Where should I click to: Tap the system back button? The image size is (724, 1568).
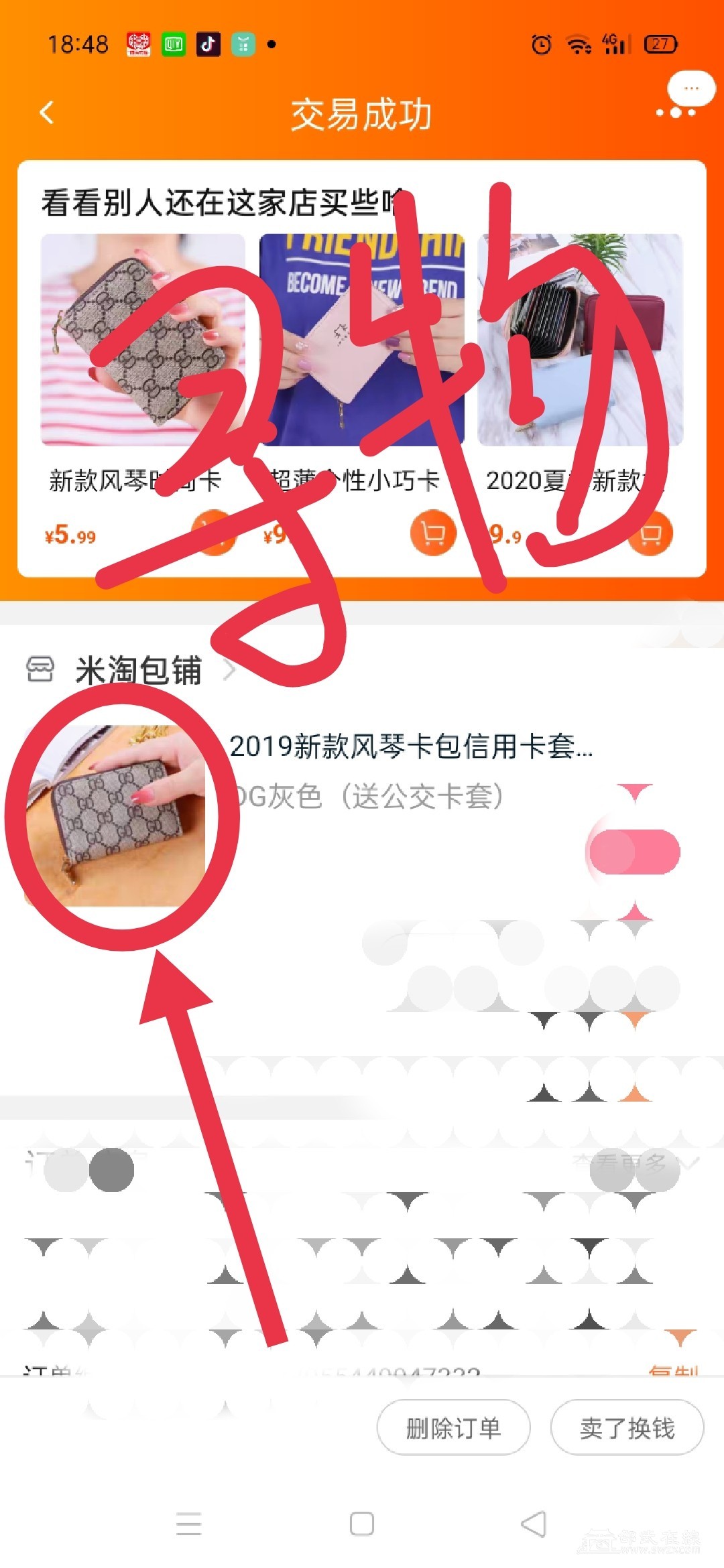click(x=534, y=1524)
